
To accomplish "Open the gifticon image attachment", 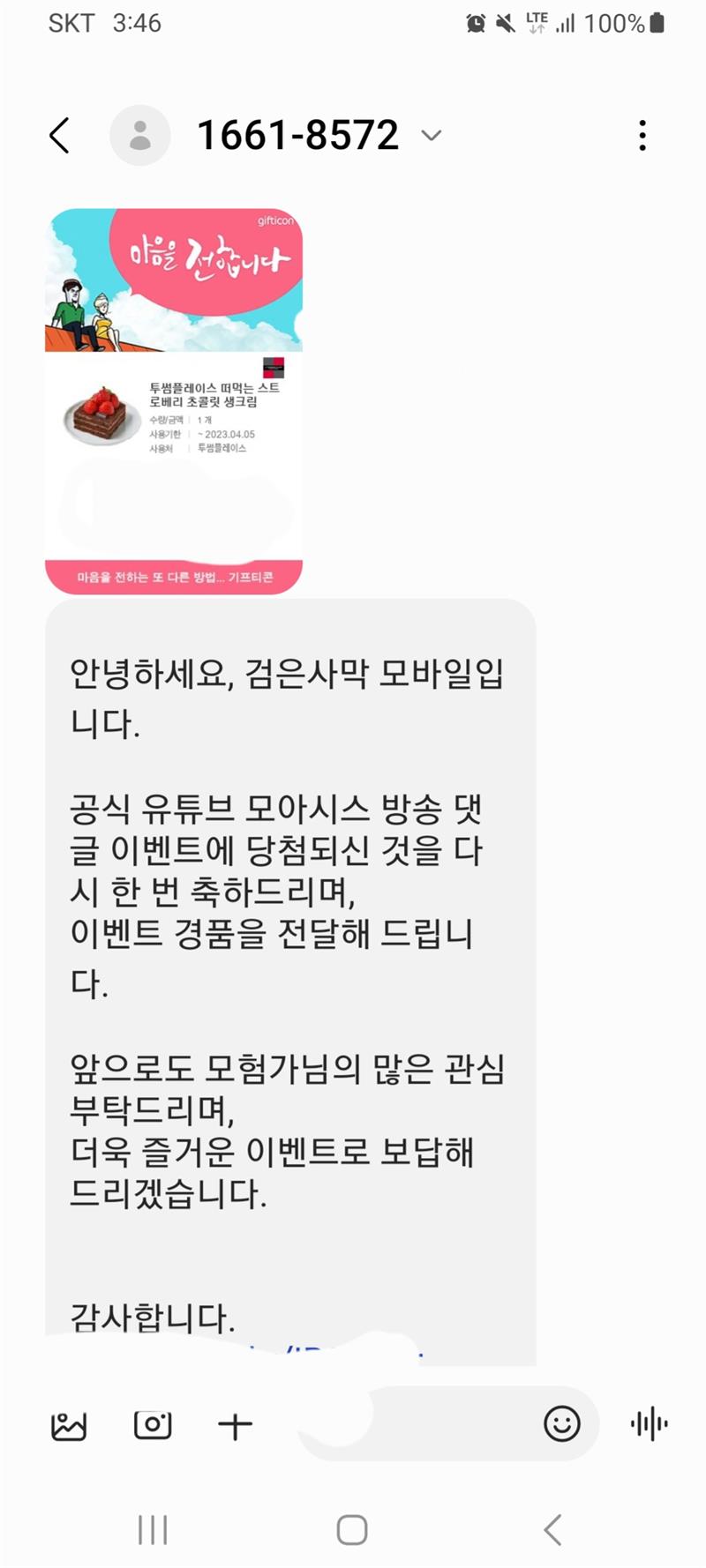I will click(x=174, y=401).
